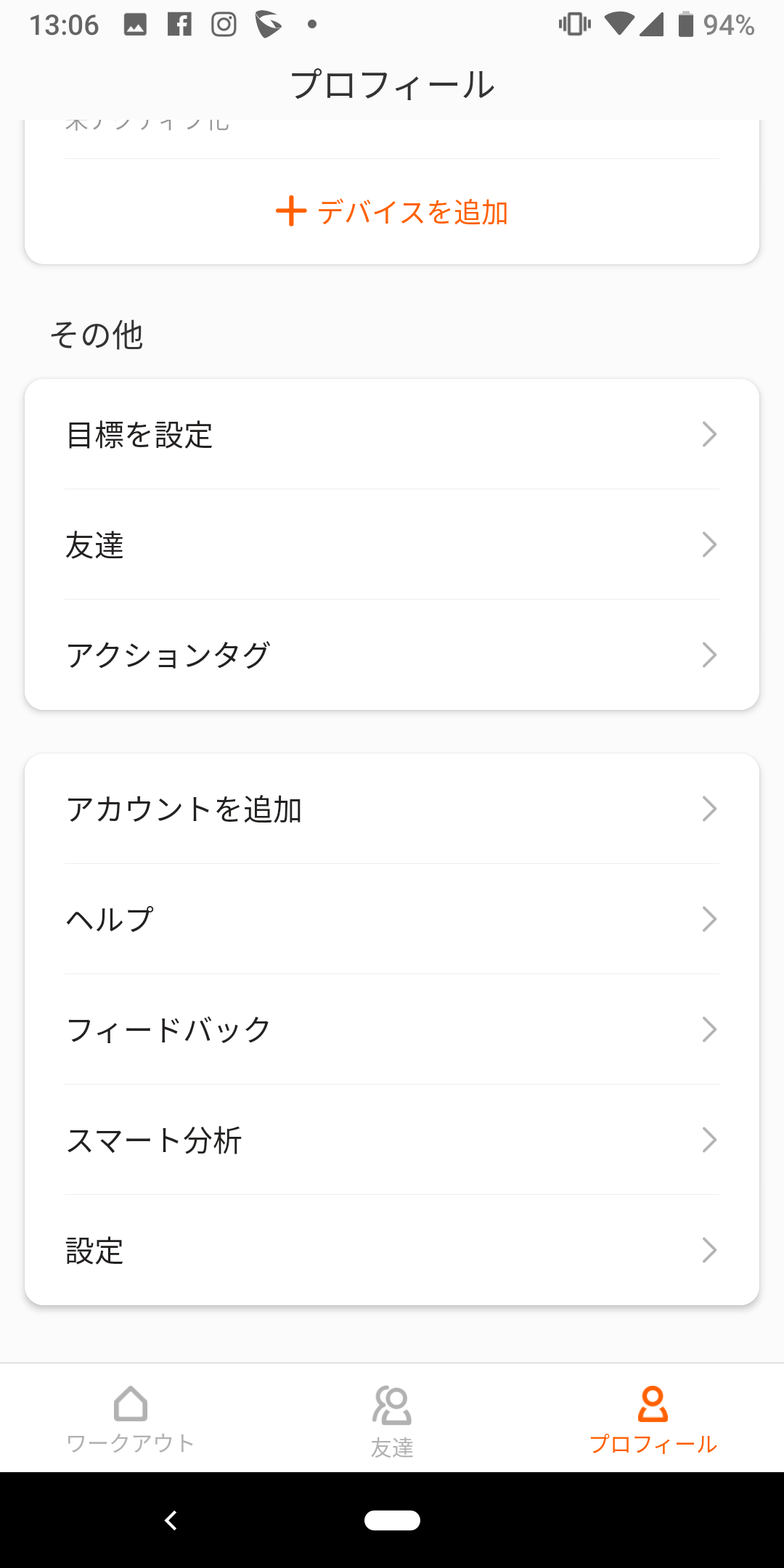Tap the system home pill

click(x=392, y=1520)
